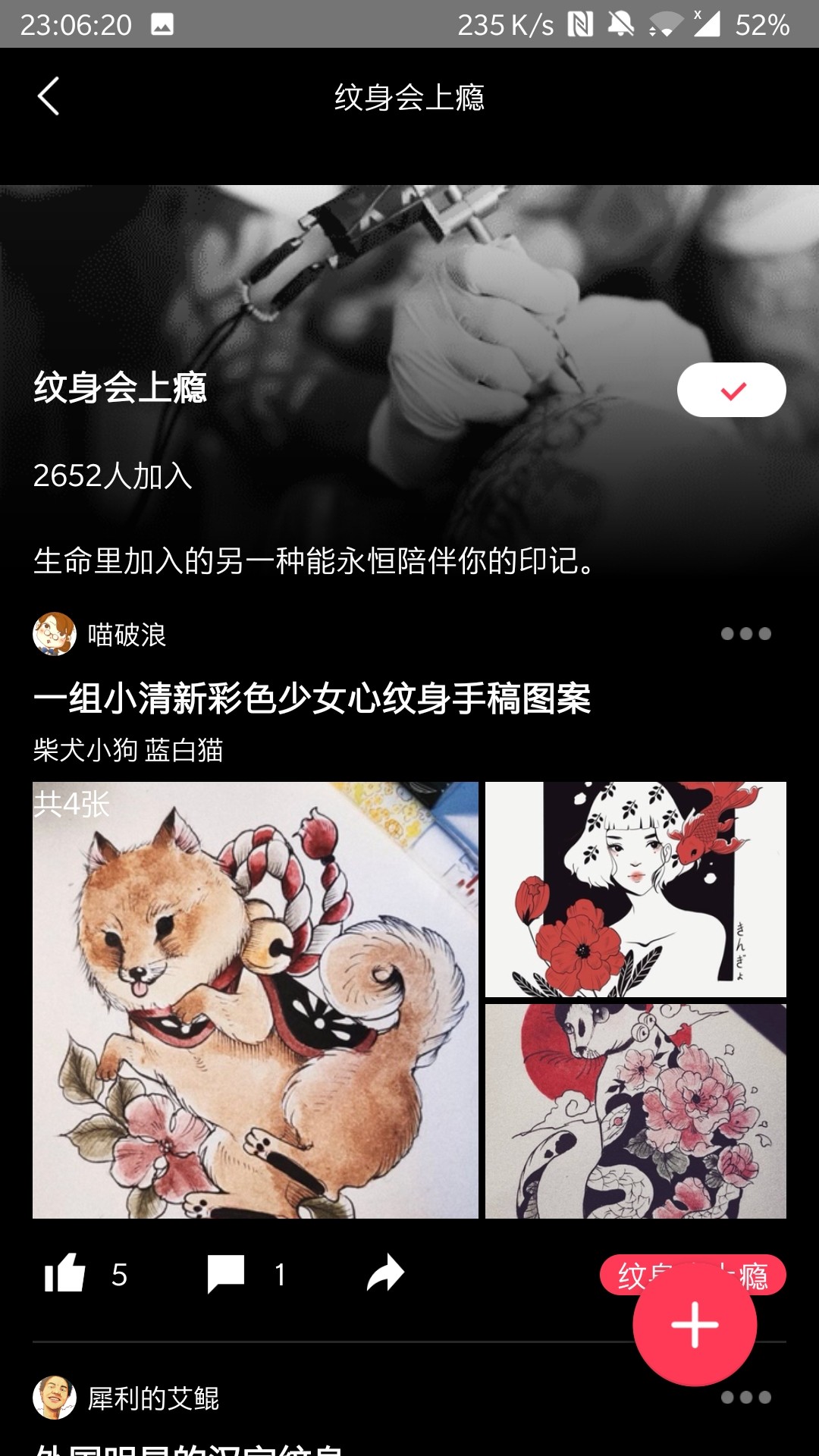Open the post titled 一组小清新彩色少女心纹身手稿图案

point(315,701)
